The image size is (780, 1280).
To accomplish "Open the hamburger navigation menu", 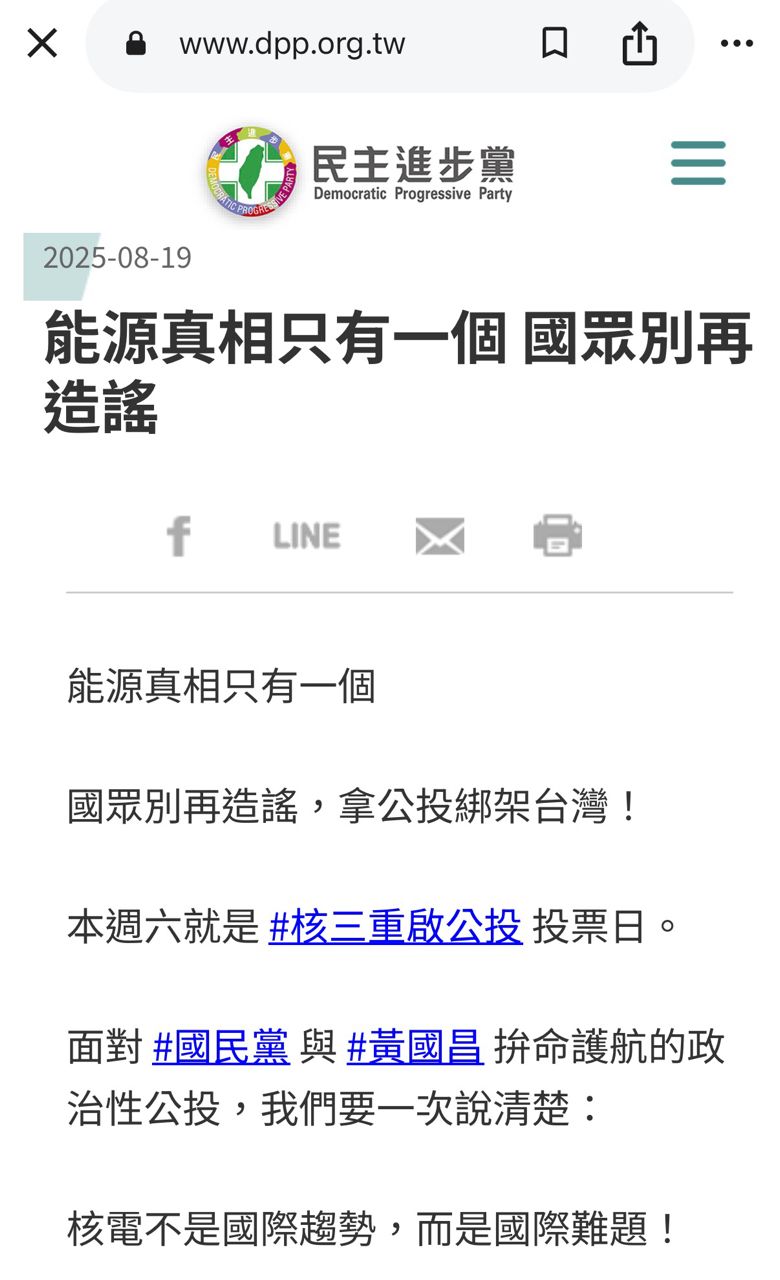I will pos(698,163).
